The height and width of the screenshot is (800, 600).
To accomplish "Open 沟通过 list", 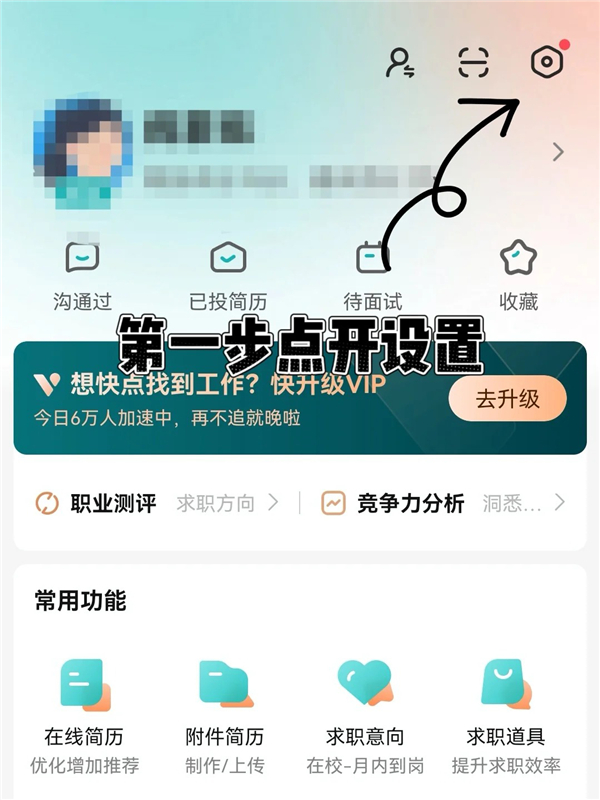I will [82, 276].
